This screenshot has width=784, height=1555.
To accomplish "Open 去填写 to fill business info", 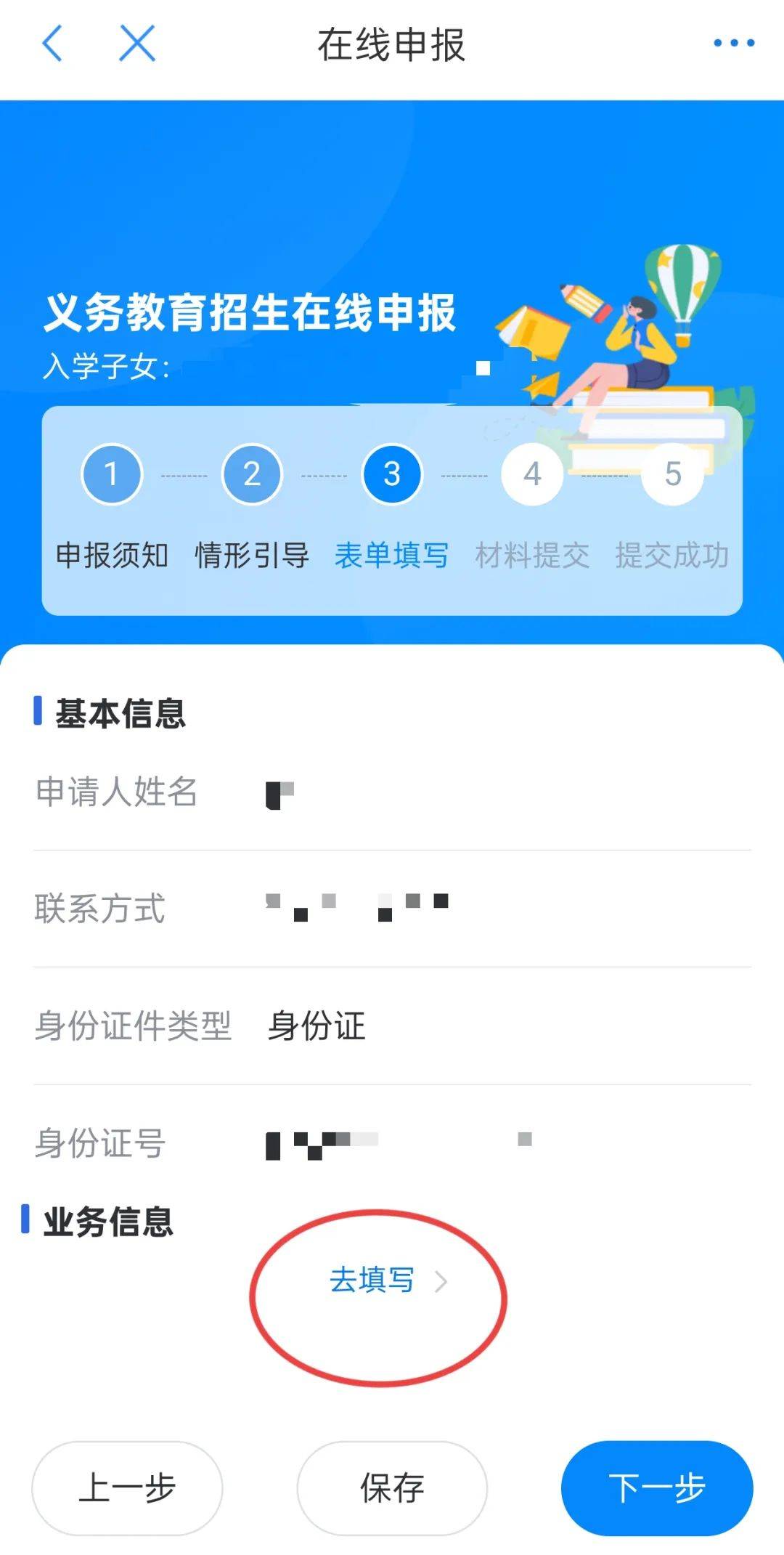I will point(385,1281).
